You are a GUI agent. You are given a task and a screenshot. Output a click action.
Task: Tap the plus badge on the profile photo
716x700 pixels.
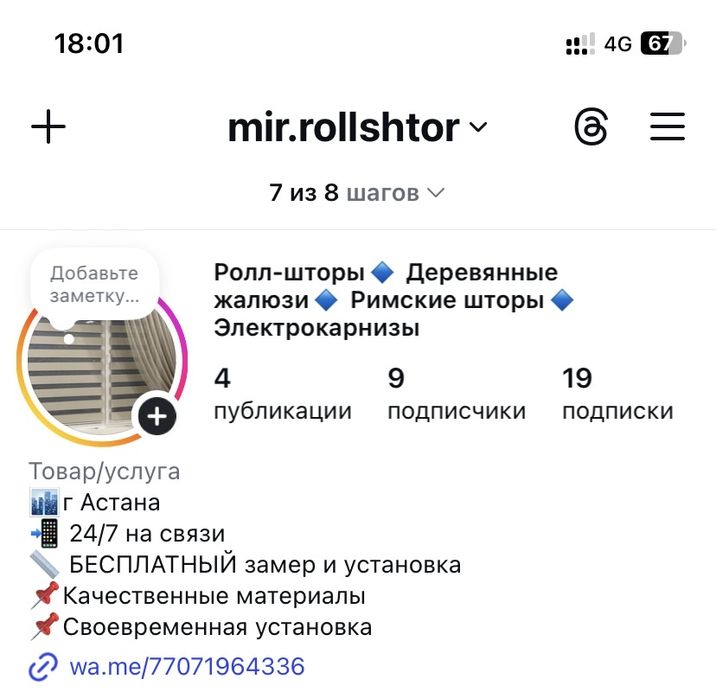157,415
